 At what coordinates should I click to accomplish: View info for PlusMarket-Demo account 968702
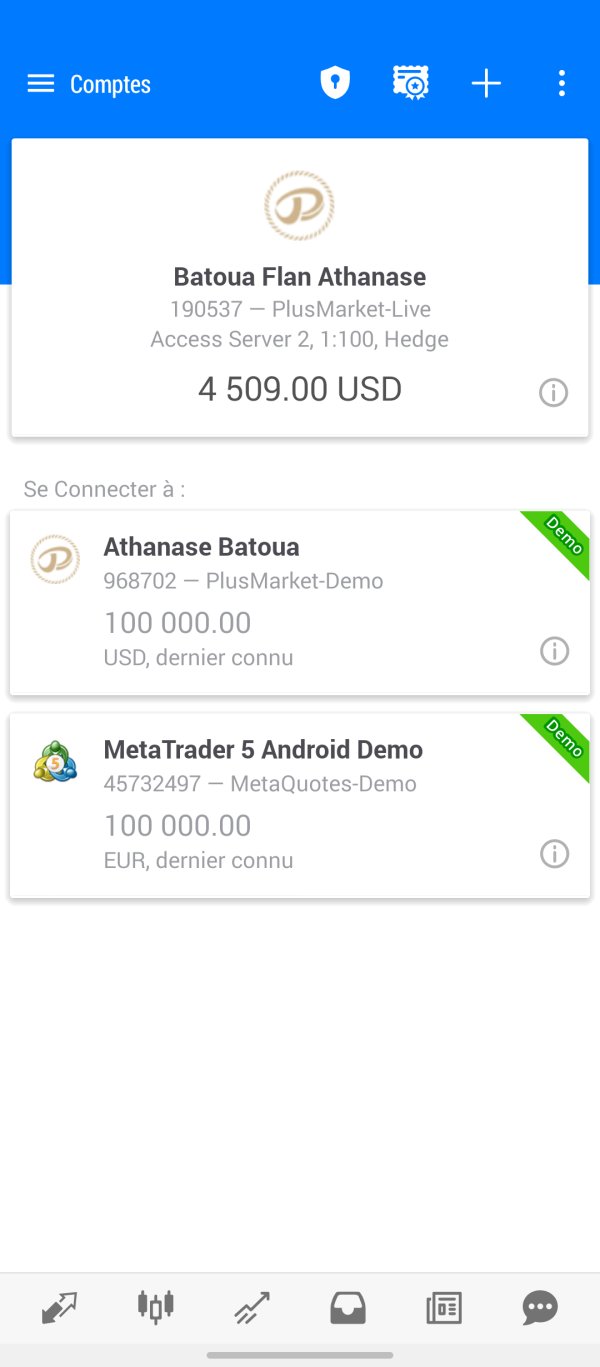[x=554, y=651]
